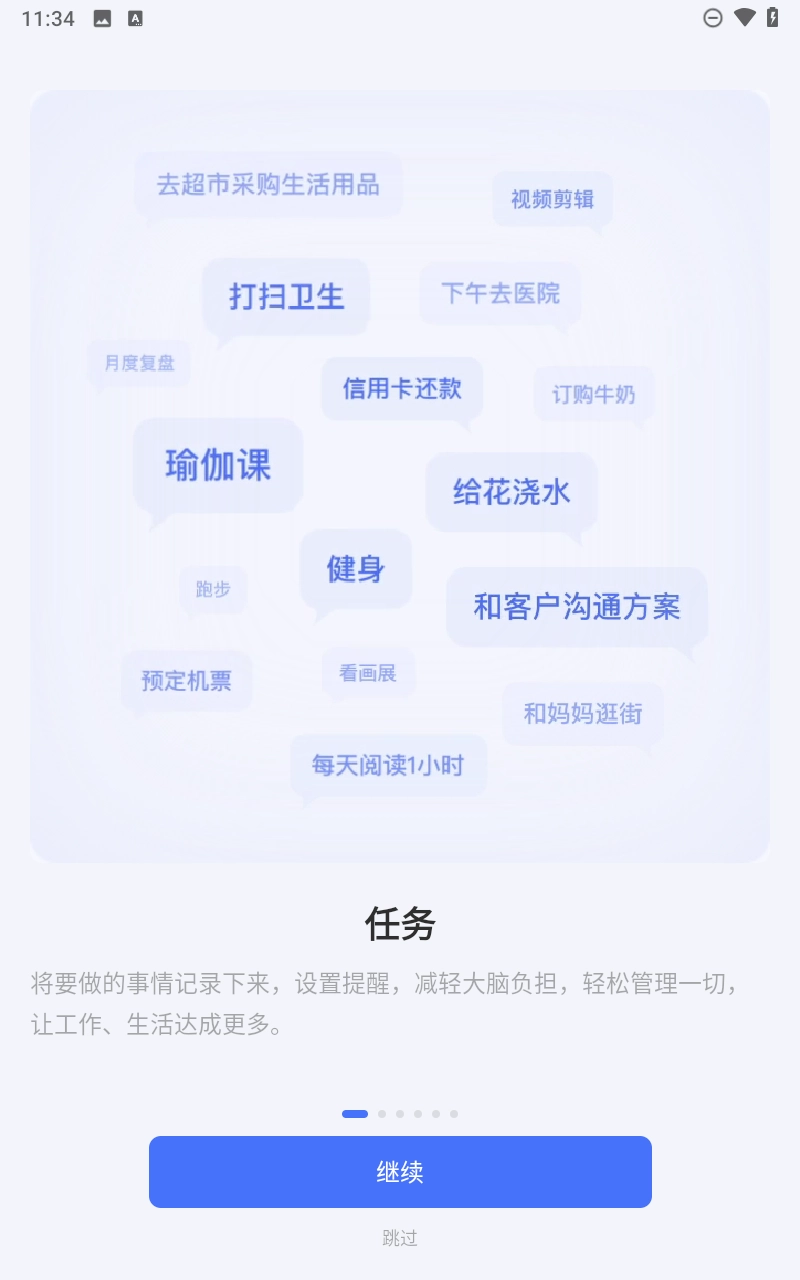Tap the 月度复盘 bubble
The width and height of the screenshot is (800, 1280).
tap(139, 364)
